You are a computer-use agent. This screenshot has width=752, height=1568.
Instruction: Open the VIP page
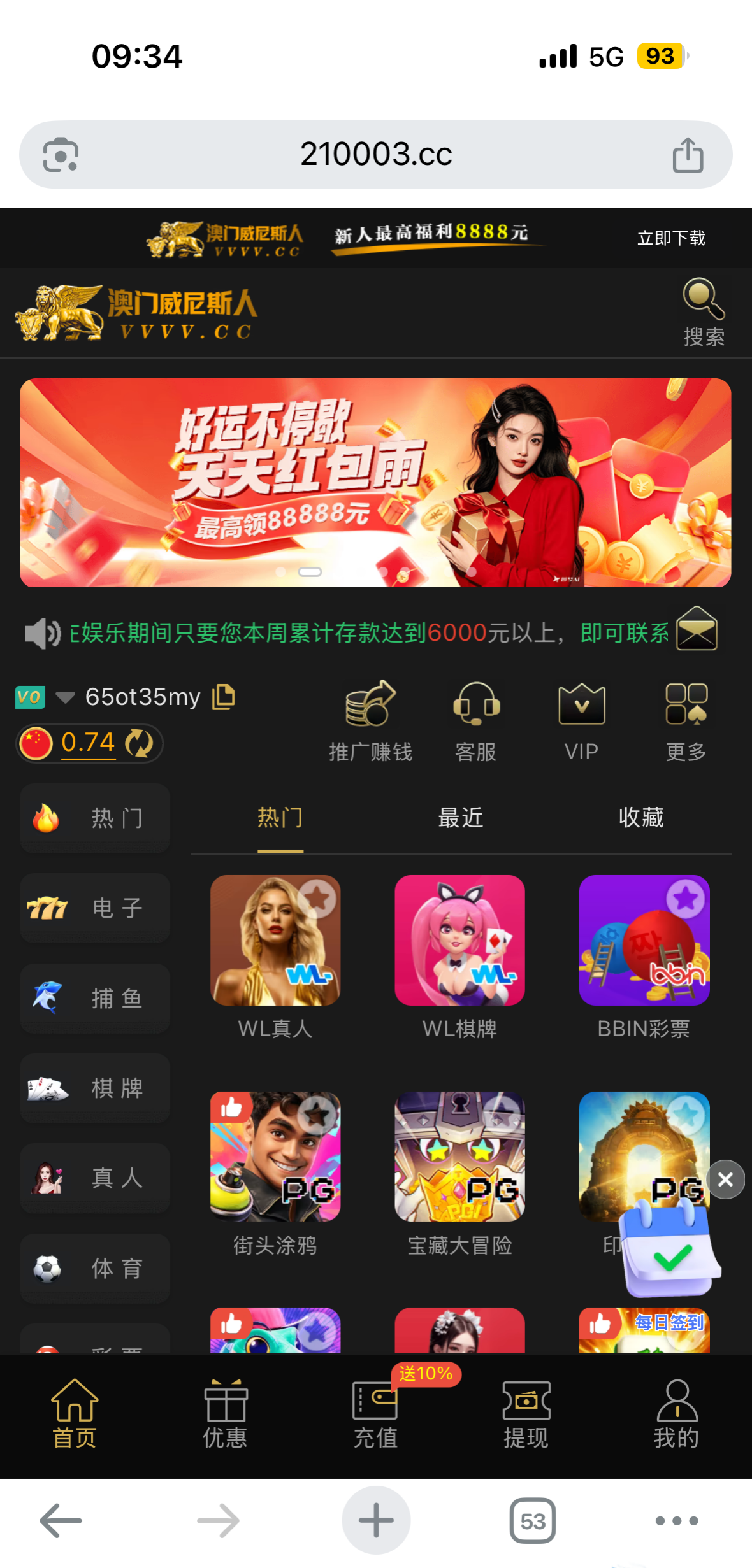[581, 721]
